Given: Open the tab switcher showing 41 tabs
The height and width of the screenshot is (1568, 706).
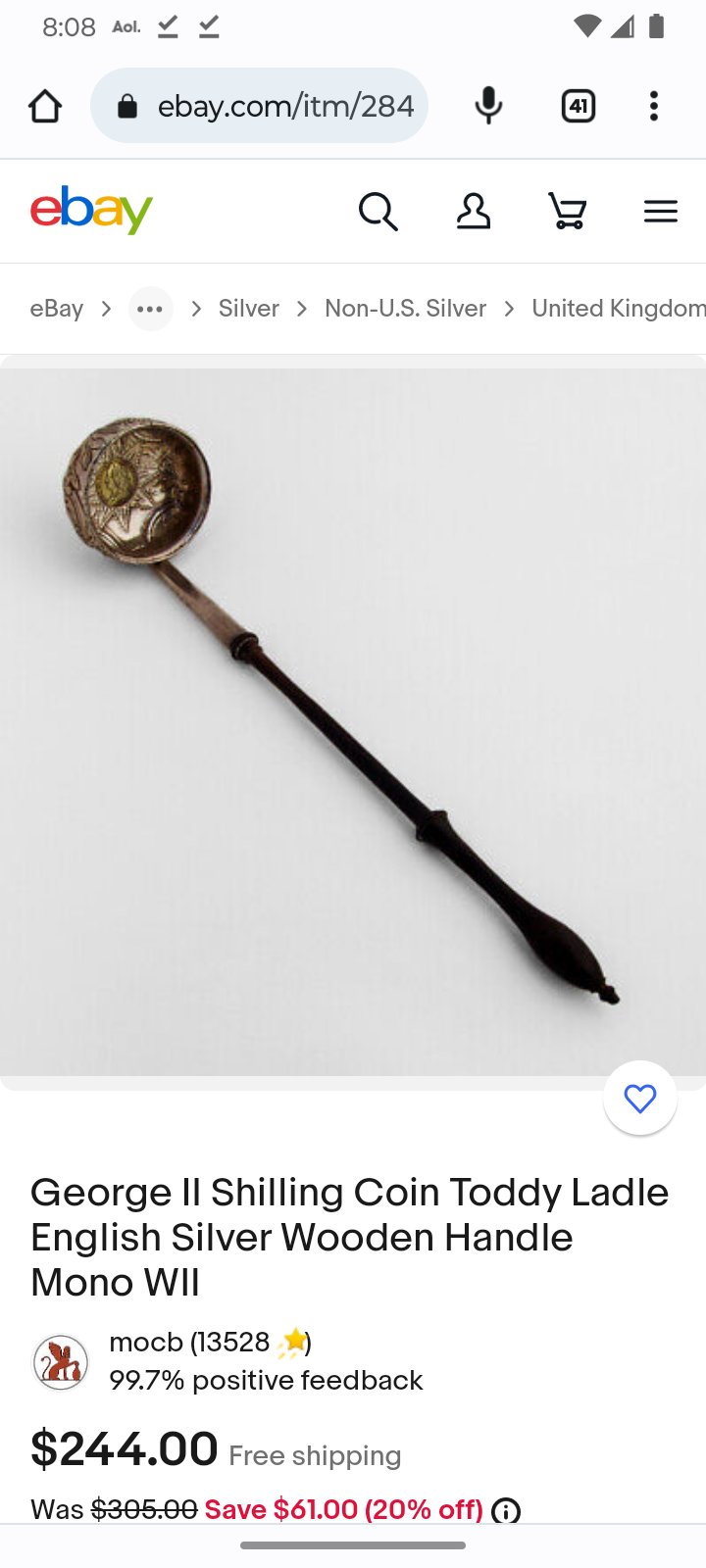Looking at the screenshot, I should 579,106.
